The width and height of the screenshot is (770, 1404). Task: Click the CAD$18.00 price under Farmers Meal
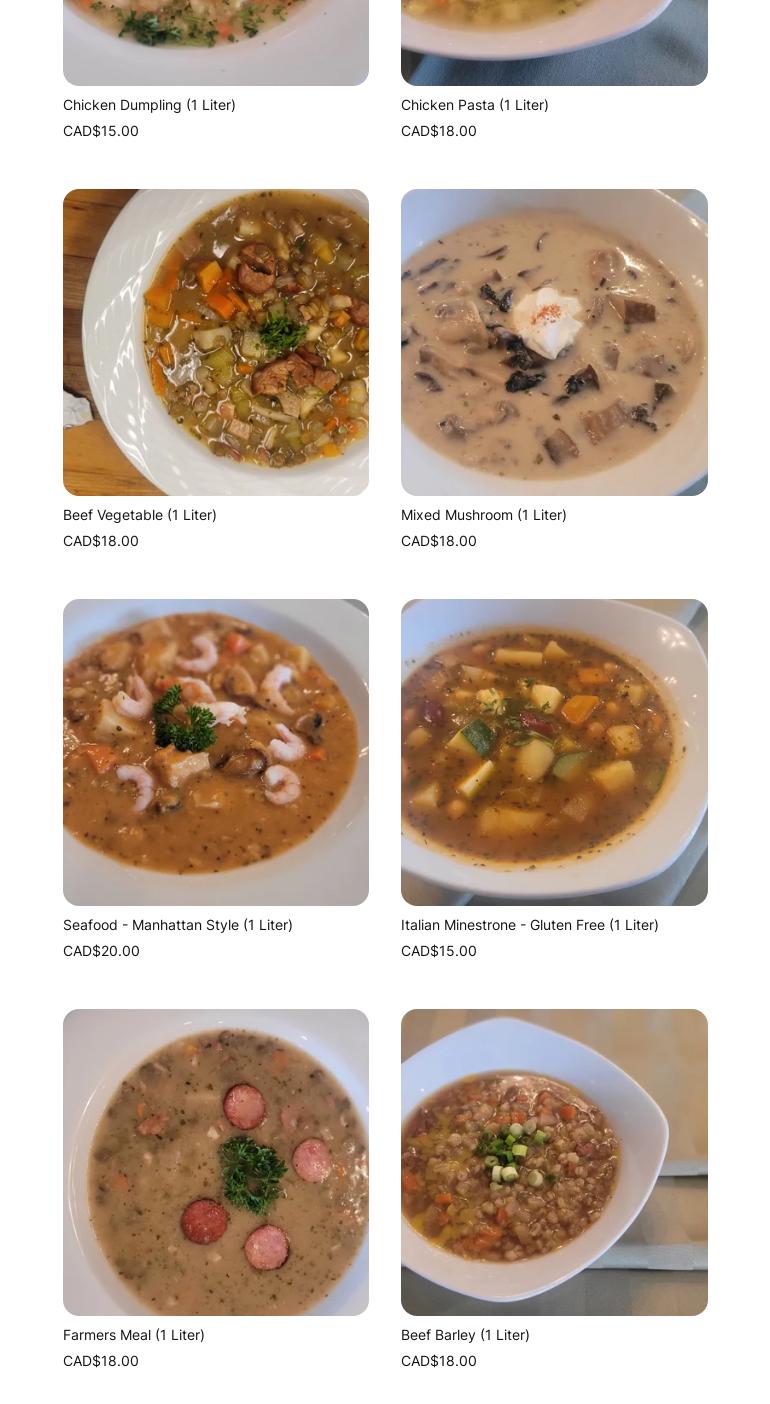[x=101, y=1361]
